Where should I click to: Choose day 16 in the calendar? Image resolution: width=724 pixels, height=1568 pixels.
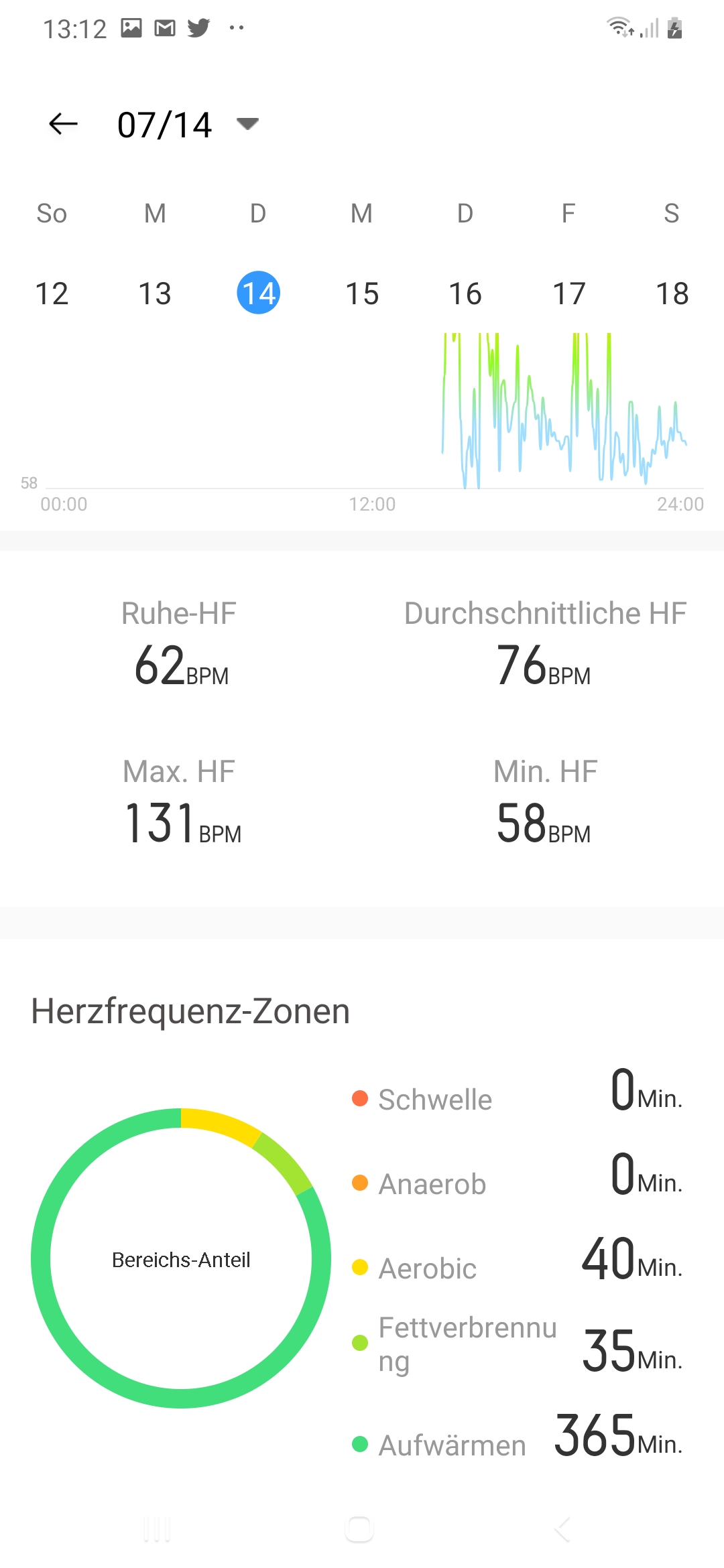pos(465,293)
